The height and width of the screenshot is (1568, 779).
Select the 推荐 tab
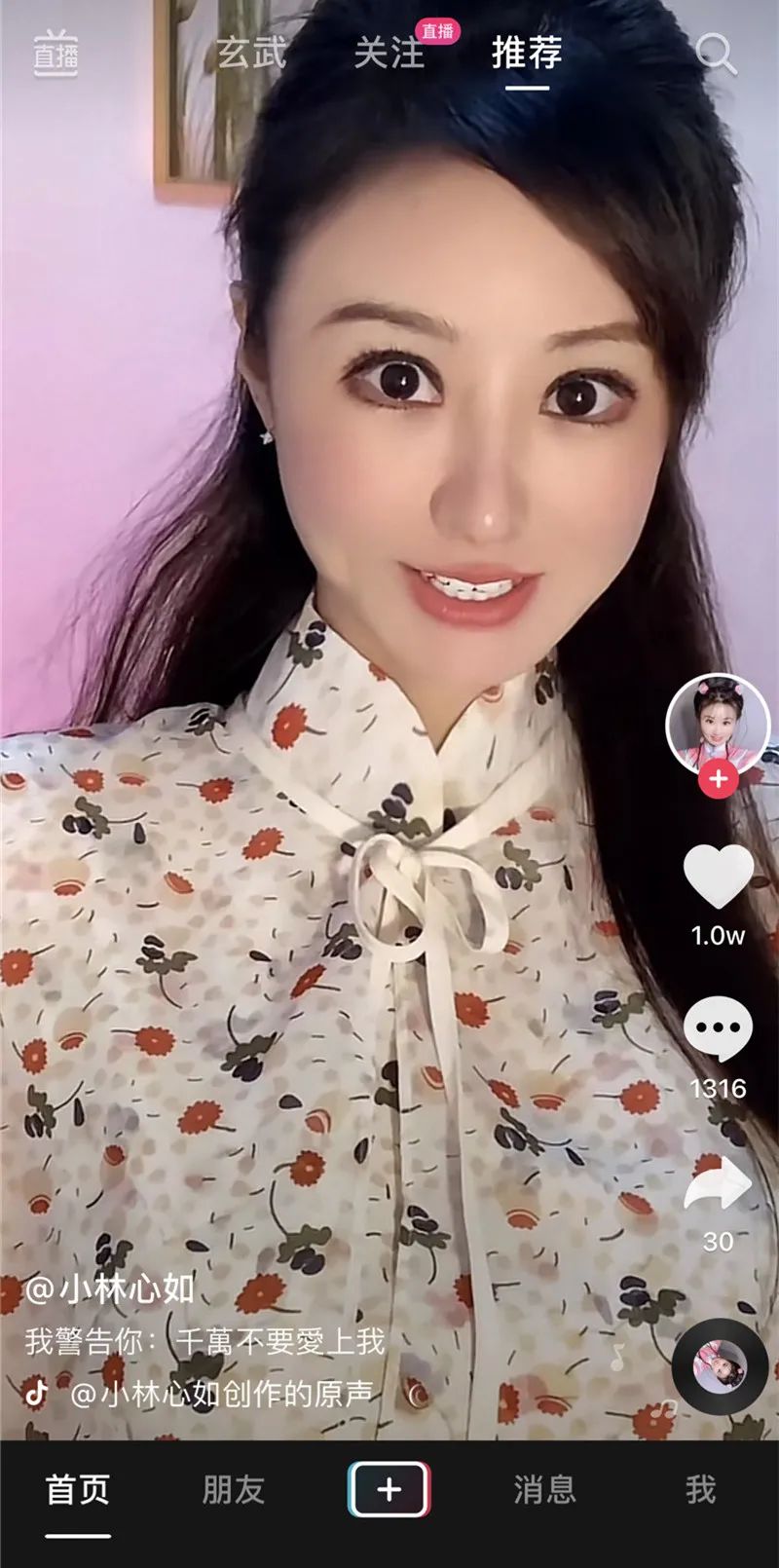click(527, 53)
